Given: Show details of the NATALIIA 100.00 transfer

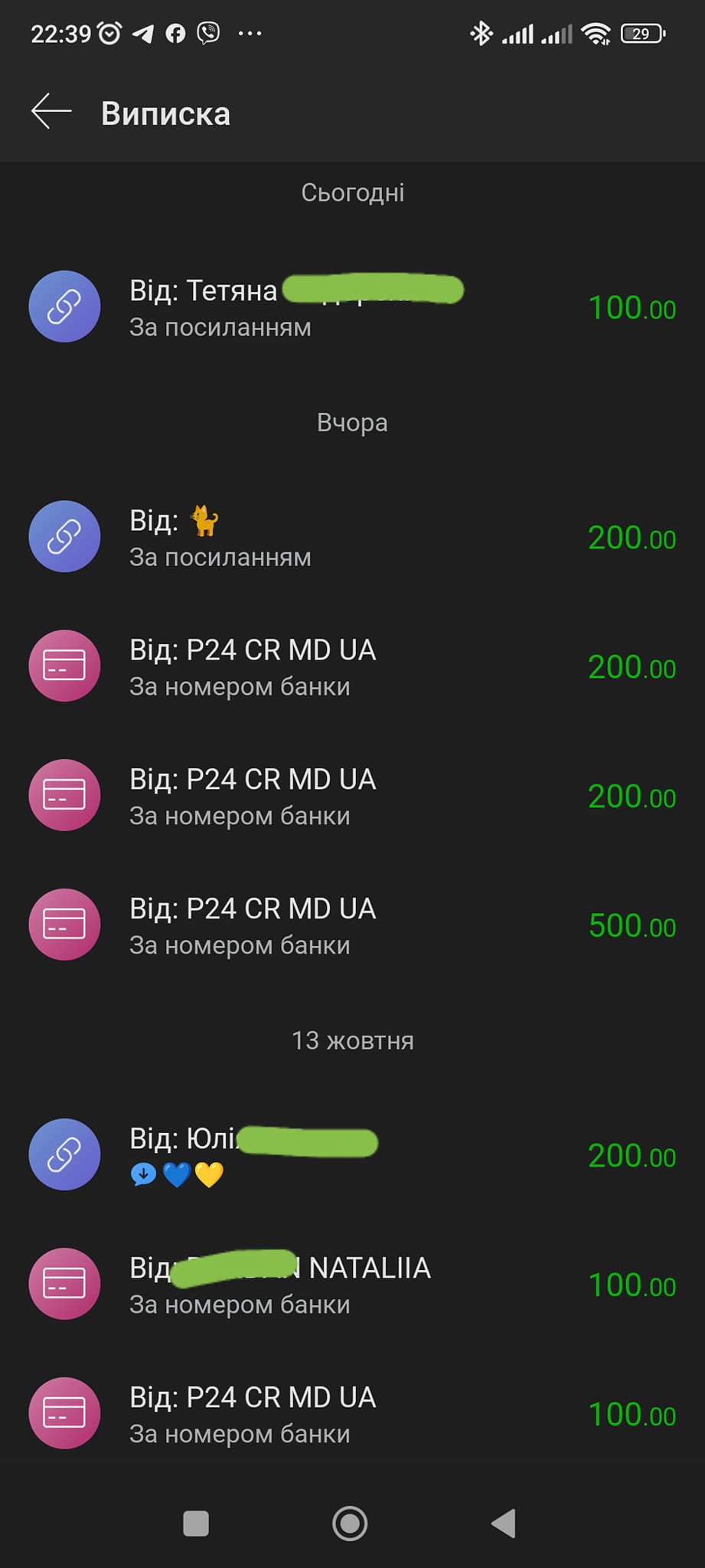Looking at the screenshot, I should 352,1285.
